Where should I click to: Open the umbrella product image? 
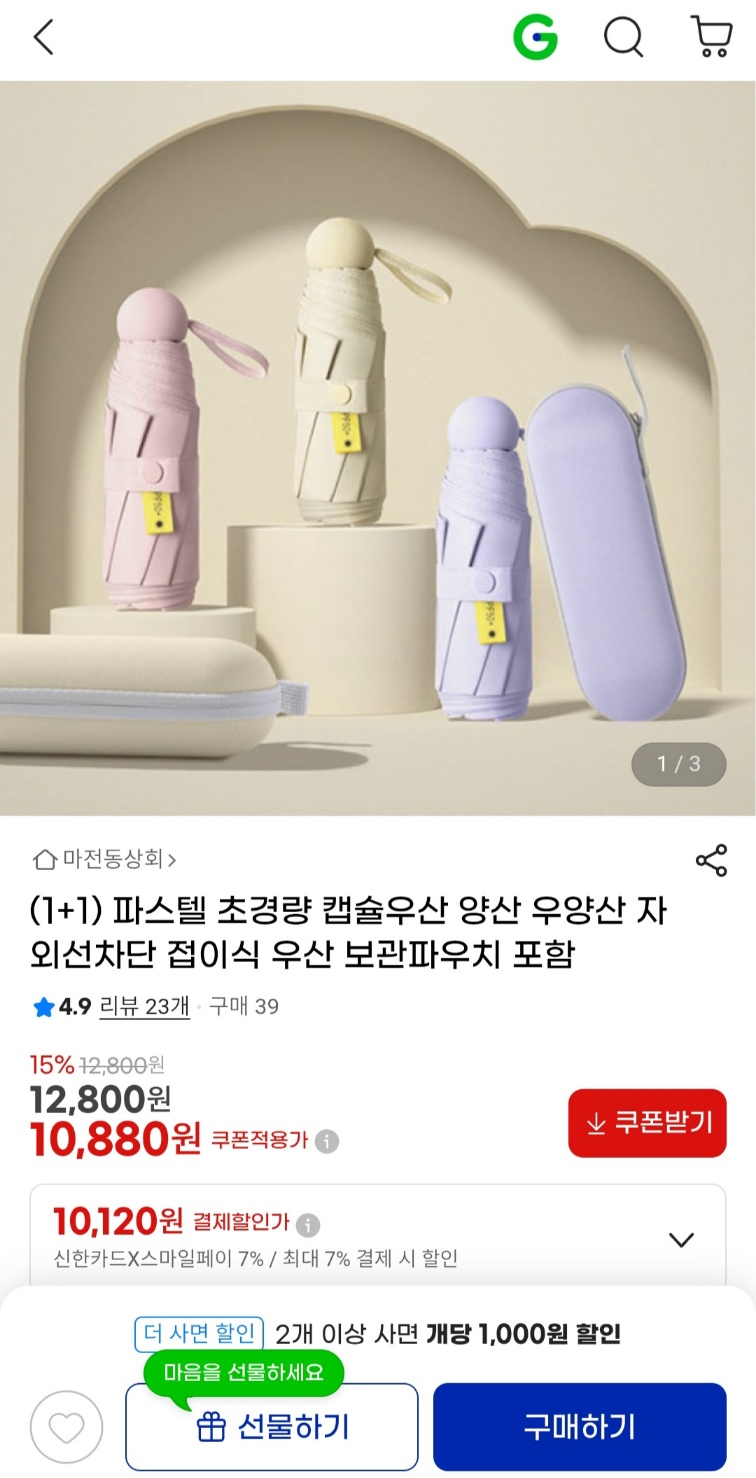(378, 448)
